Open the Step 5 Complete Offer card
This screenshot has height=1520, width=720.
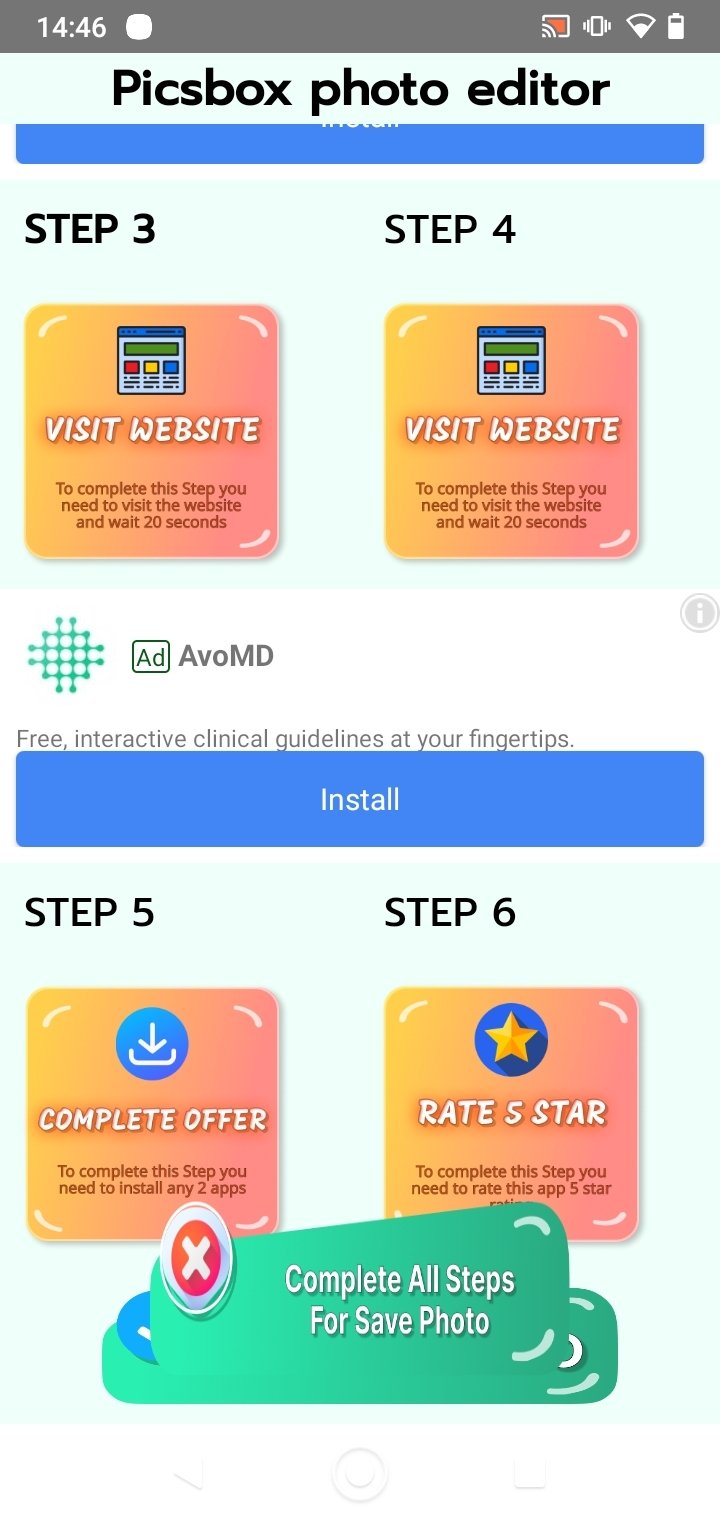coord(151,1113)
